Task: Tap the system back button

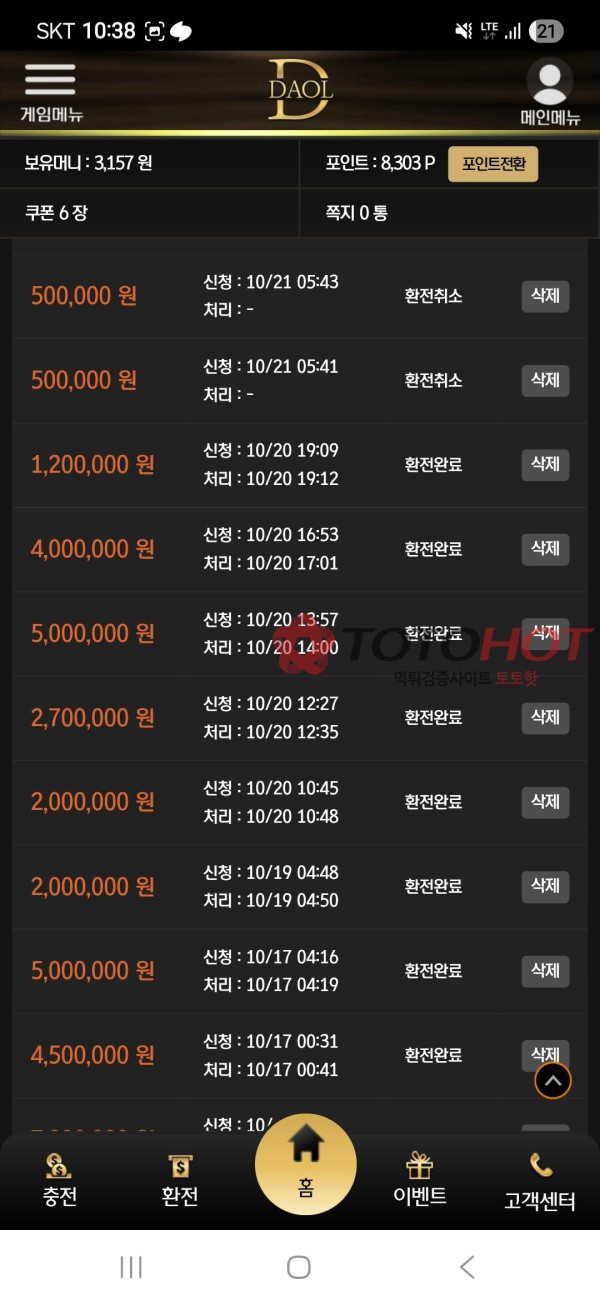Action: (467, 1267)
